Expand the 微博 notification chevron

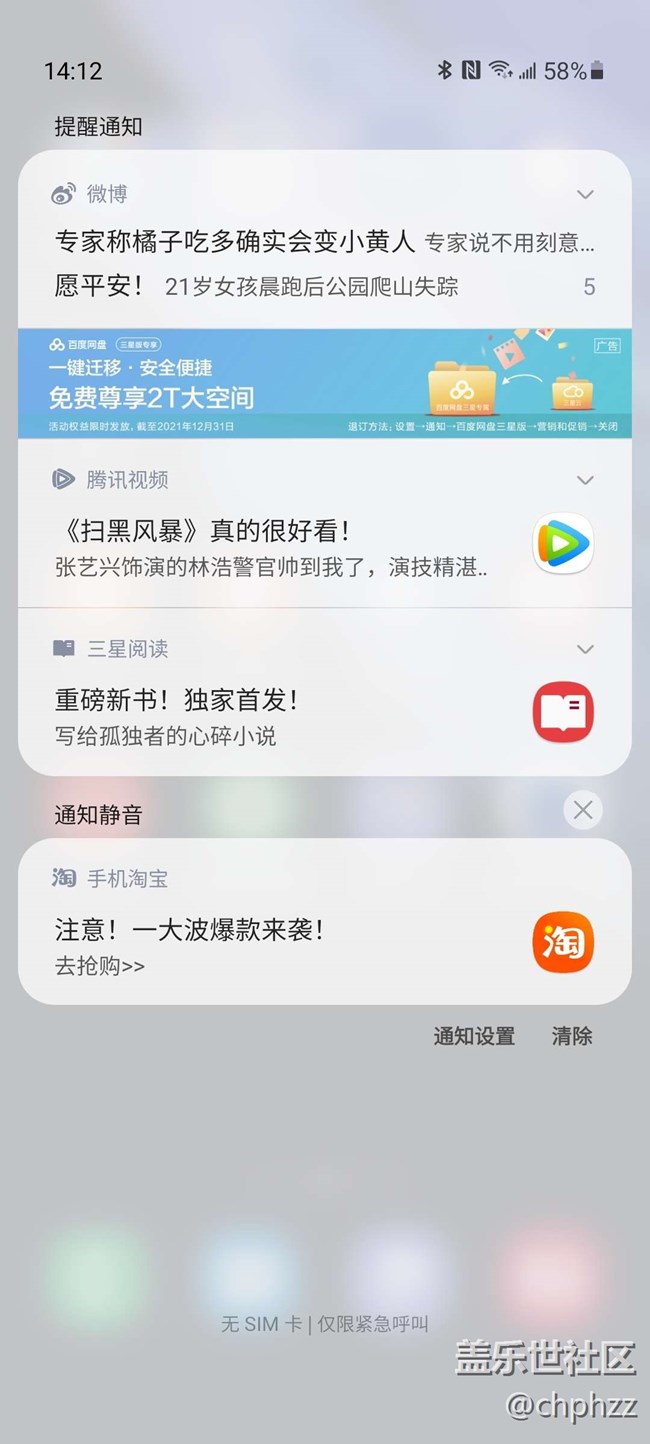(x=585, y=194)
